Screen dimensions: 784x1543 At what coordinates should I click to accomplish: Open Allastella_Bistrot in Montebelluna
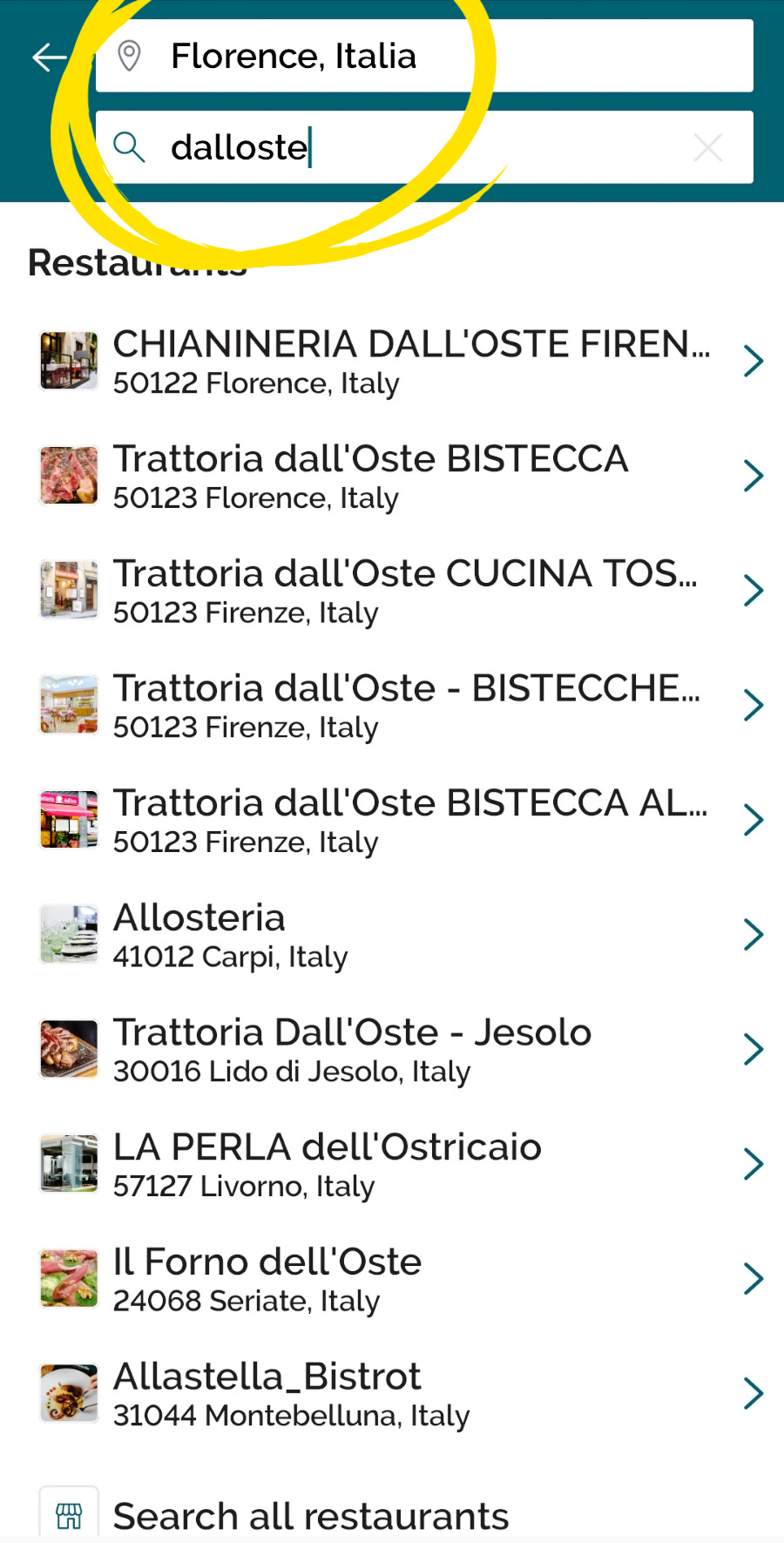[401, 1394]
